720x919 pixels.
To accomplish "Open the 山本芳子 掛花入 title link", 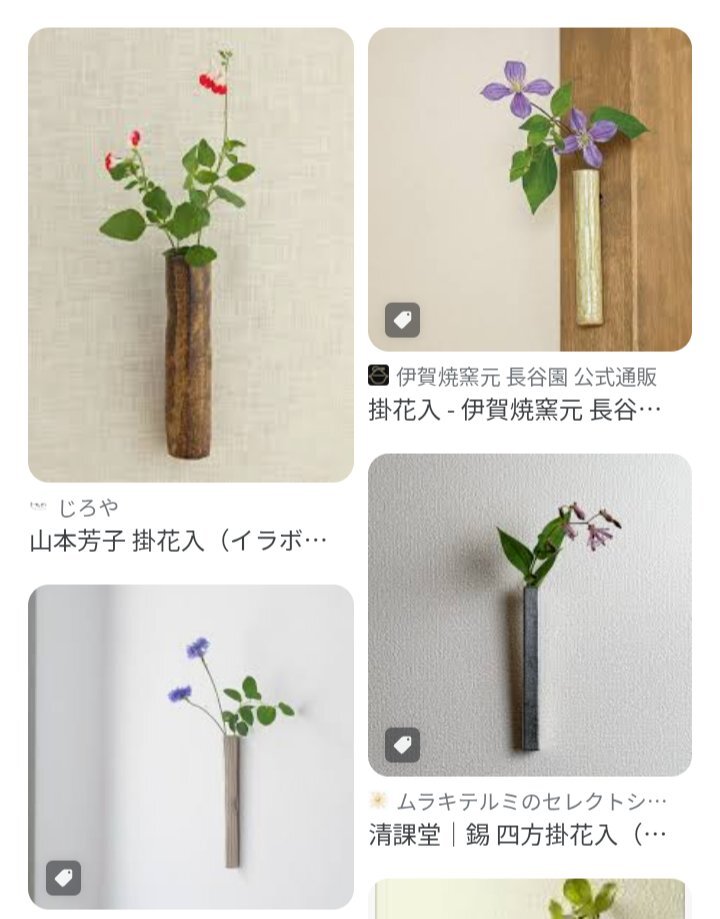I will point(178,541).
